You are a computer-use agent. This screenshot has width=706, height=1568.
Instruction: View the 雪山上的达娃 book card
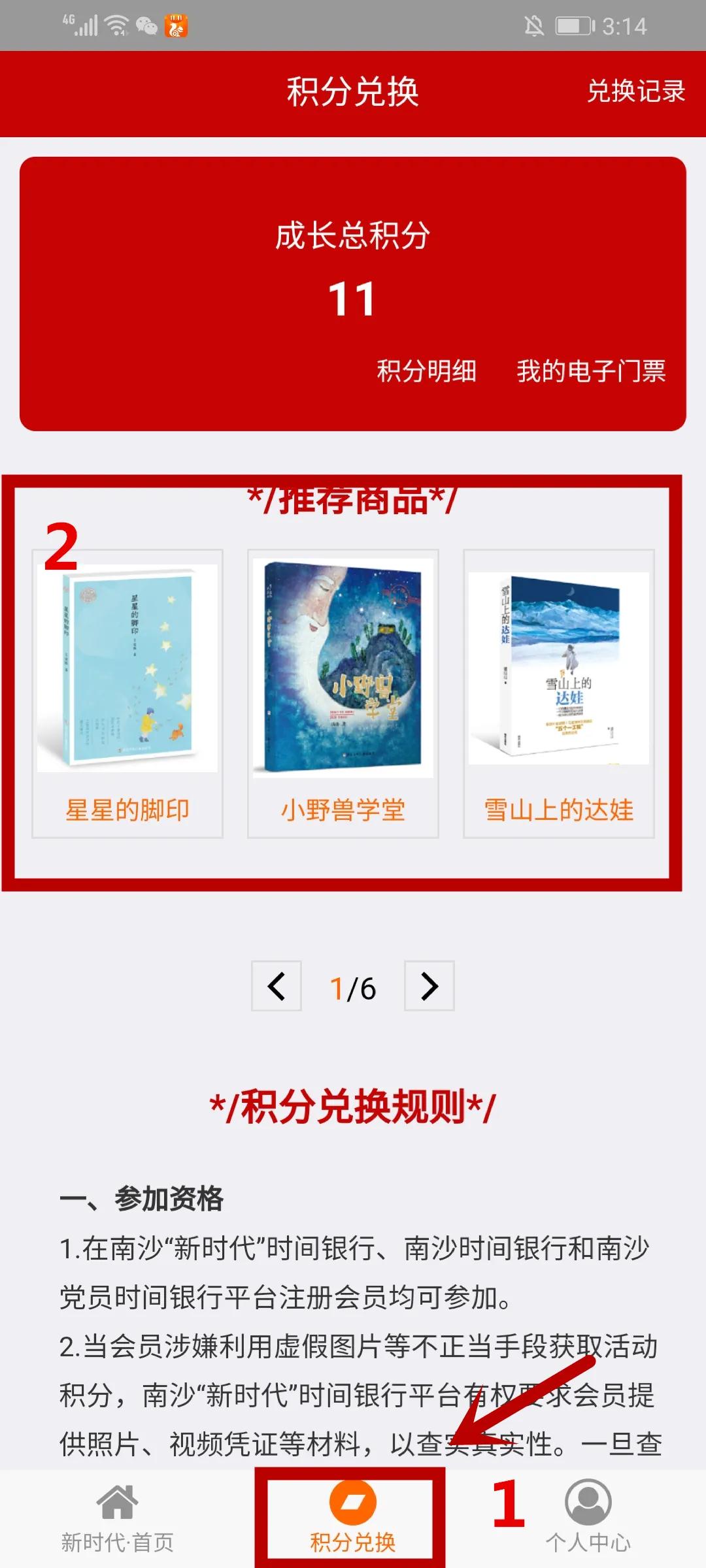[559, 693]
